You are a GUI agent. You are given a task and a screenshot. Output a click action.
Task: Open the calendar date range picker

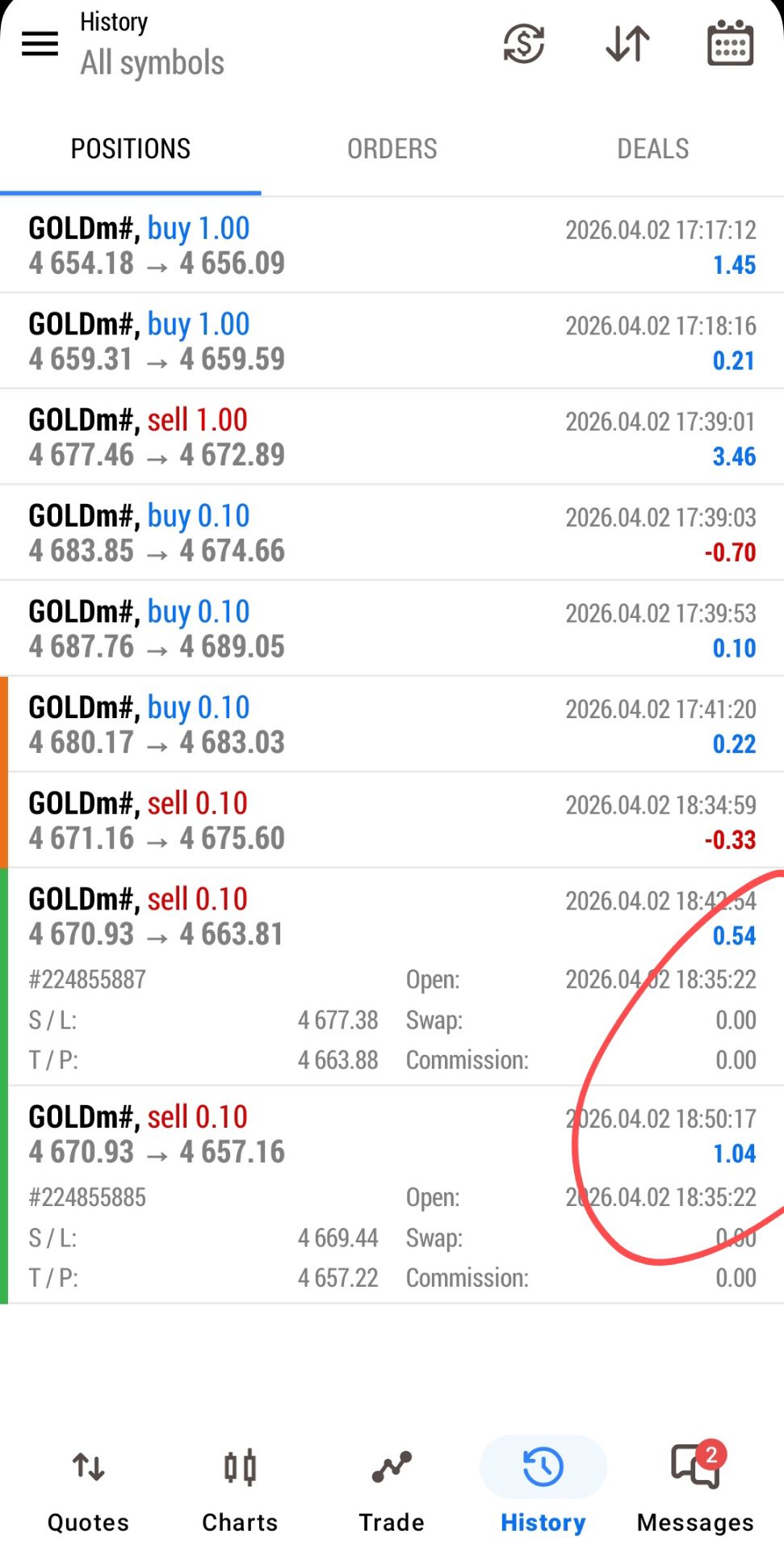click(x=730, y=44)
